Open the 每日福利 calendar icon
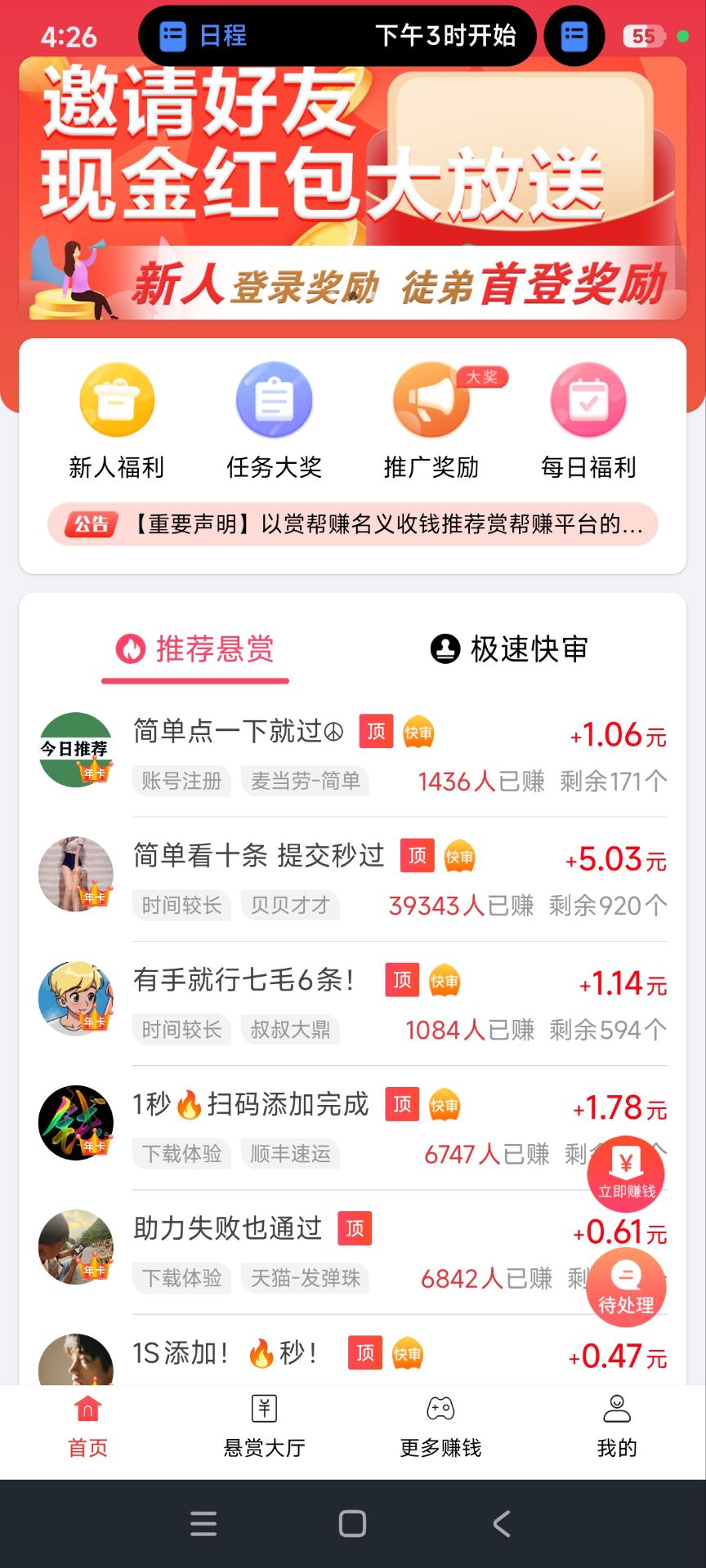 pyautogui.click(x=588, y=399)
